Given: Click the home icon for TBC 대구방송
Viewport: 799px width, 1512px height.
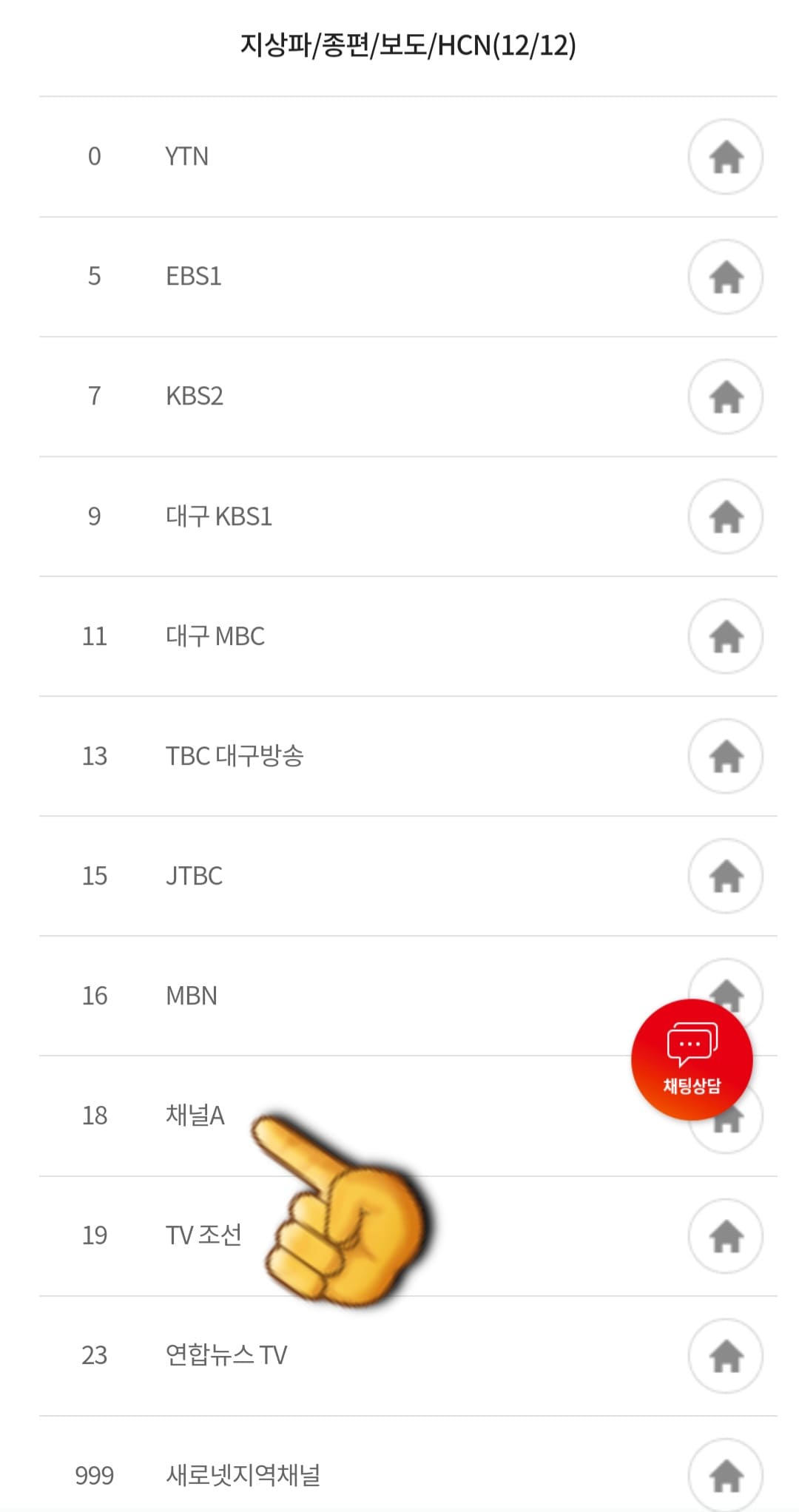Looking at the screenshot, I should point(726,756).
